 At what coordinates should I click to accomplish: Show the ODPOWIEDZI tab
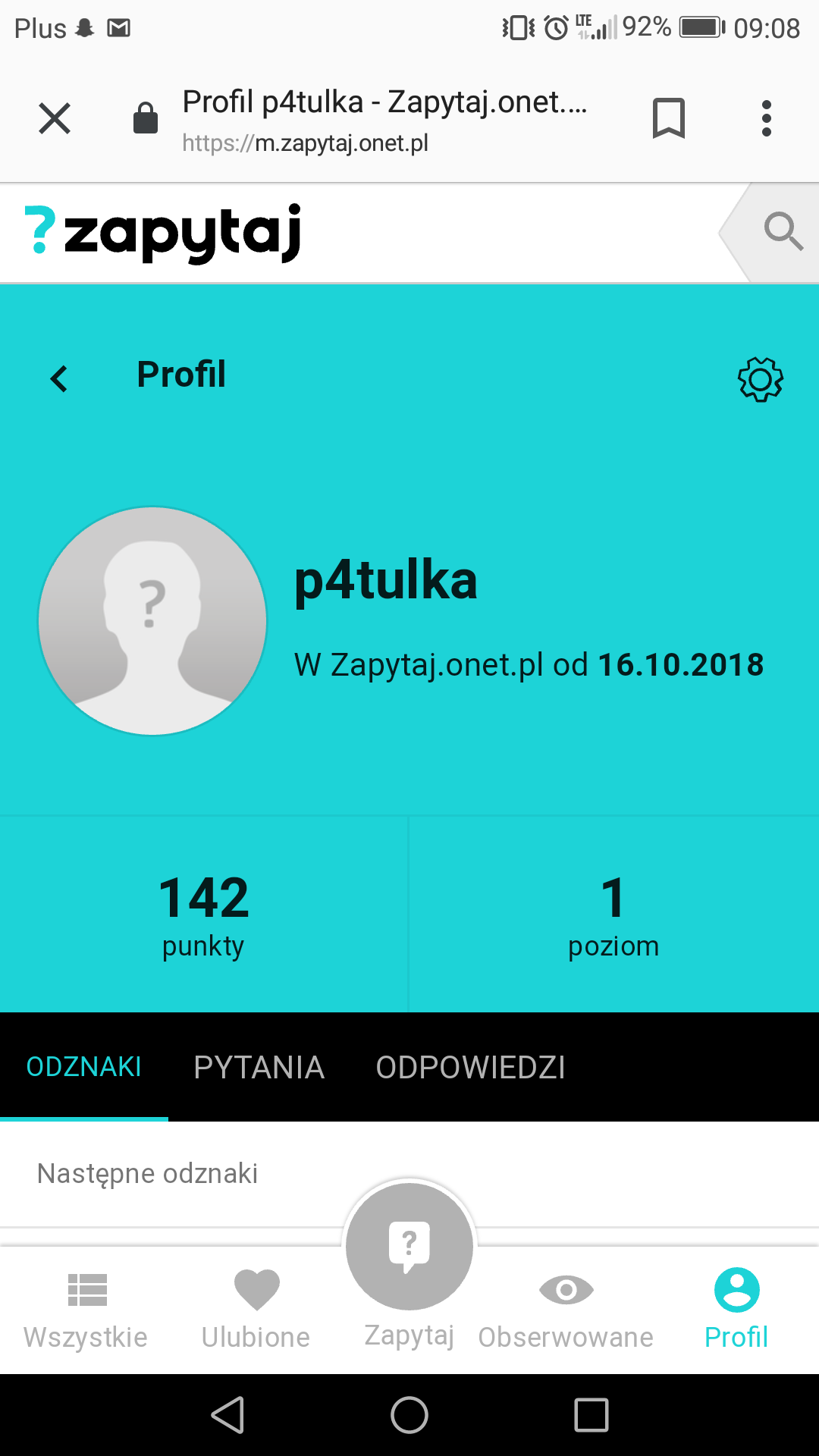[470, 1067]
